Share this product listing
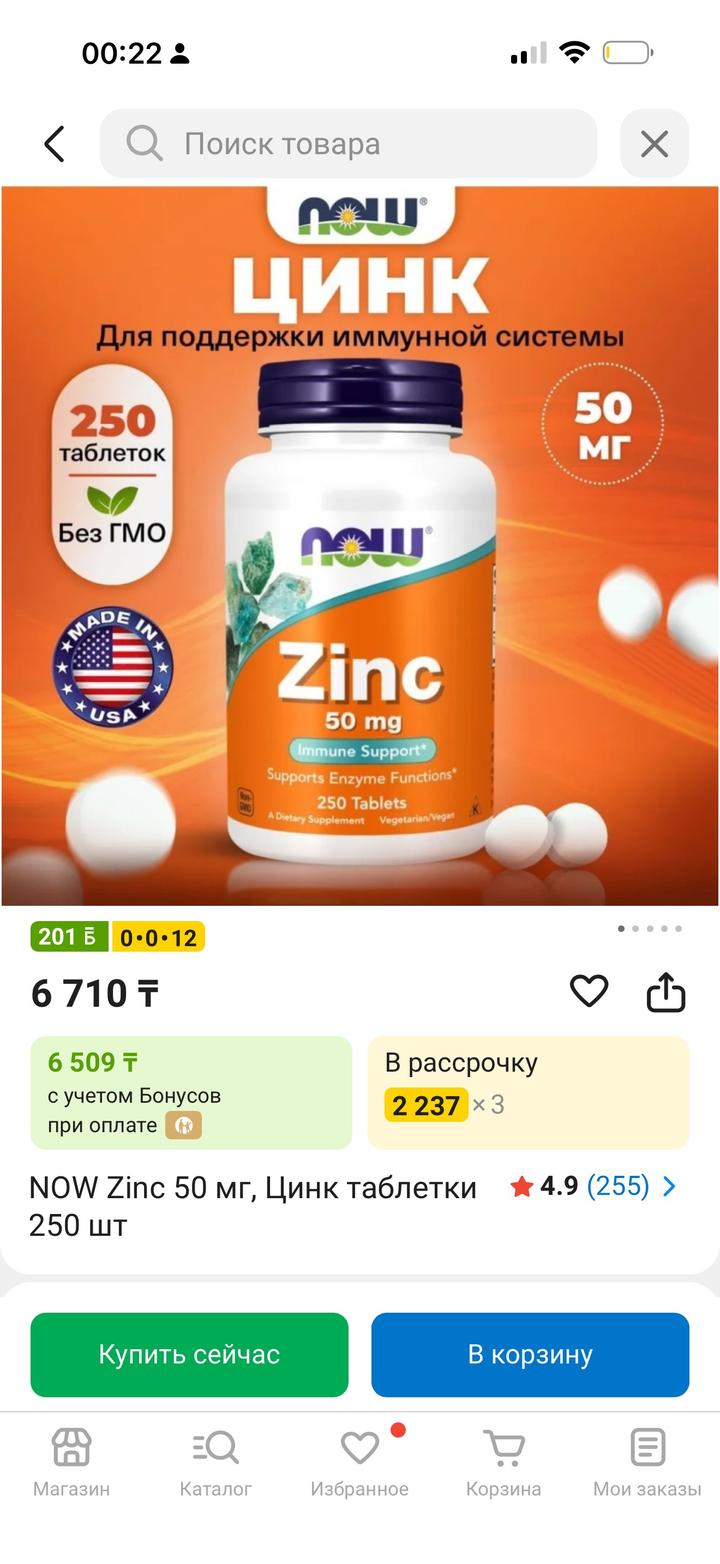This screenshot has width=720, height=1564. click(666, 992)
